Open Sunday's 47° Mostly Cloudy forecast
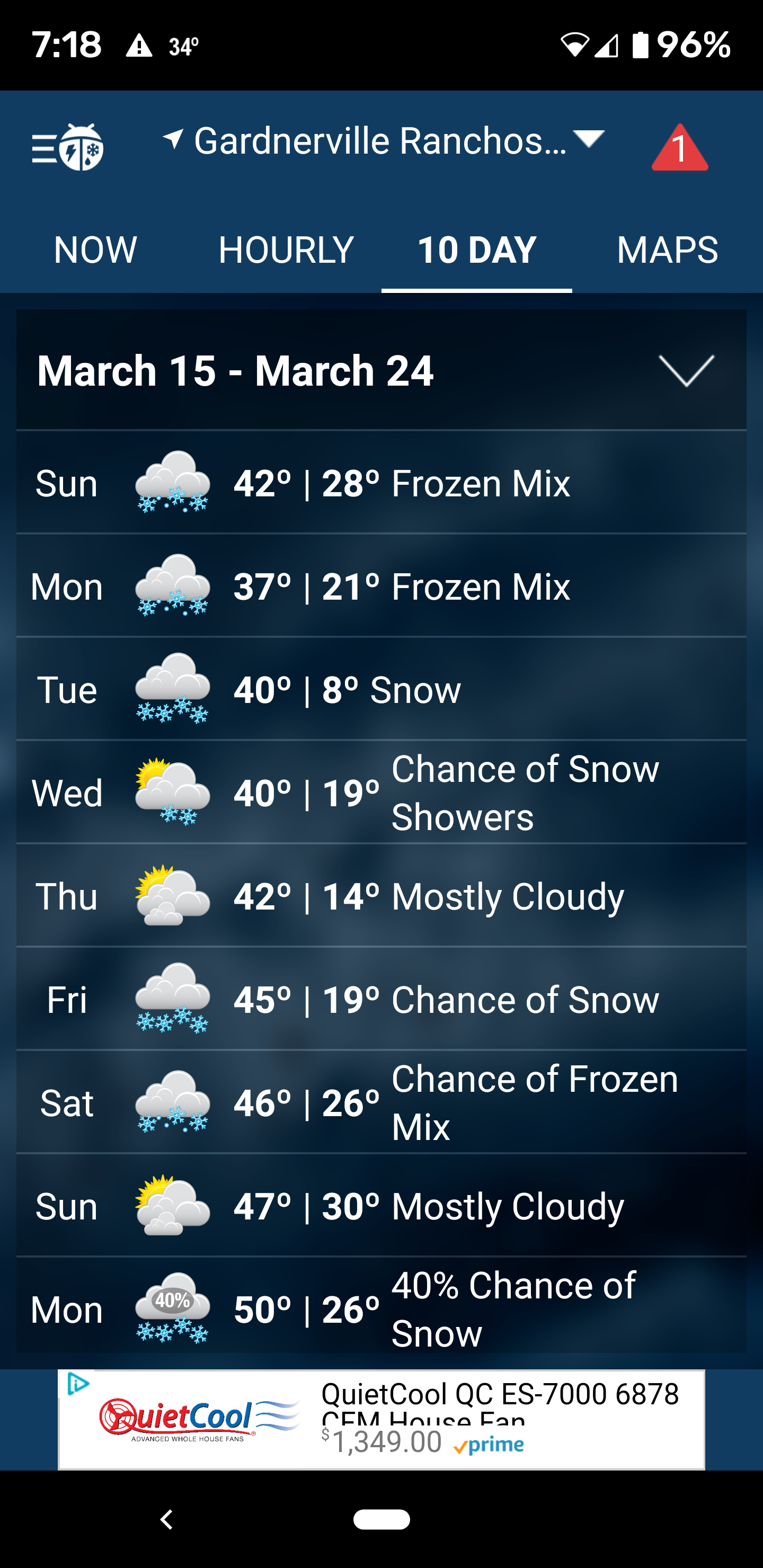 point(381,1206)
